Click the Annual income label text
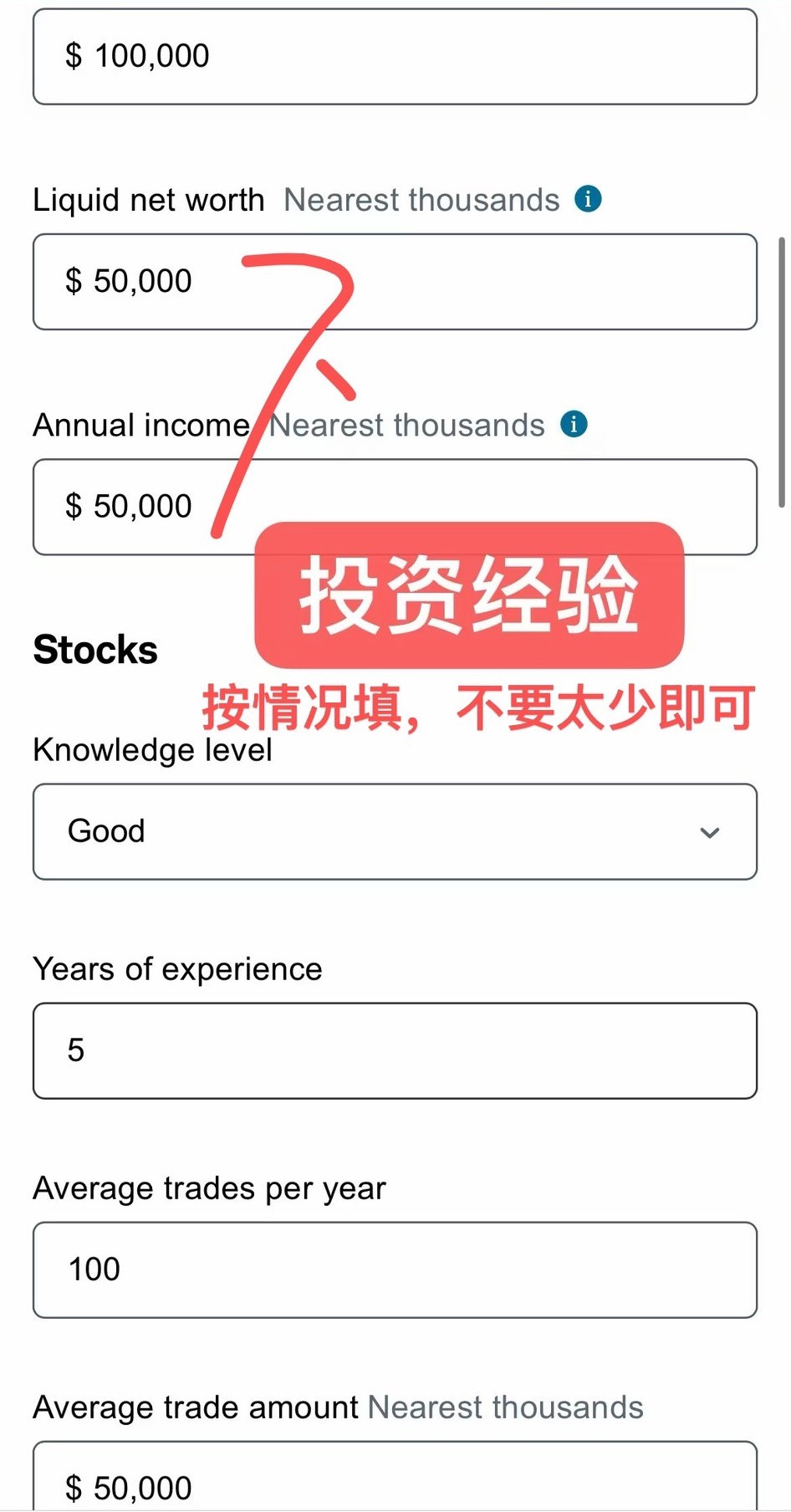The height and width of the screenshot is (1512, 791). (x=140, y=424)
